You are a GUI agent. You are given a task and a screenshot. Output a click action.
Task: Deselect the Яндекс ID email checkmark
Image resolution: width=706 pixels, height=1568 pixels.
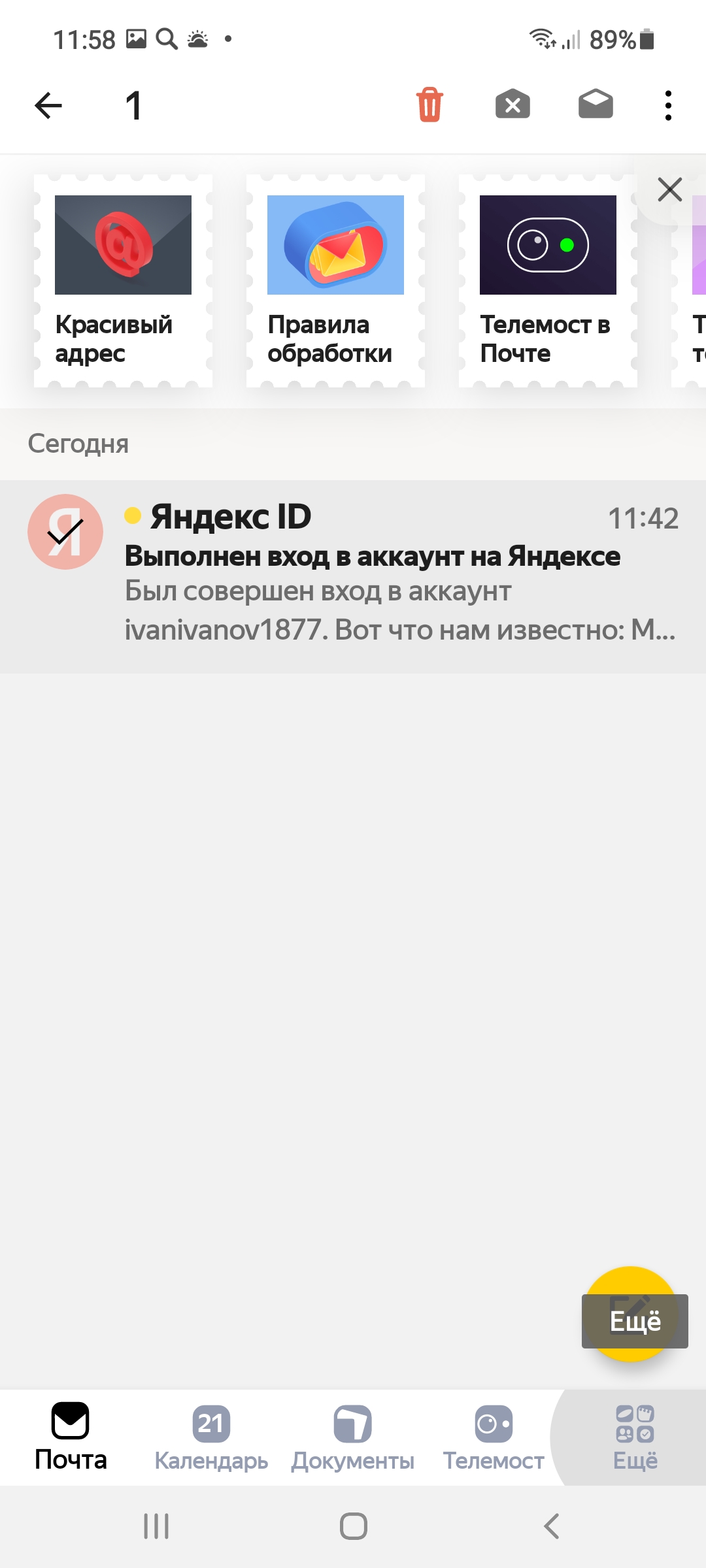click(65, 532)
